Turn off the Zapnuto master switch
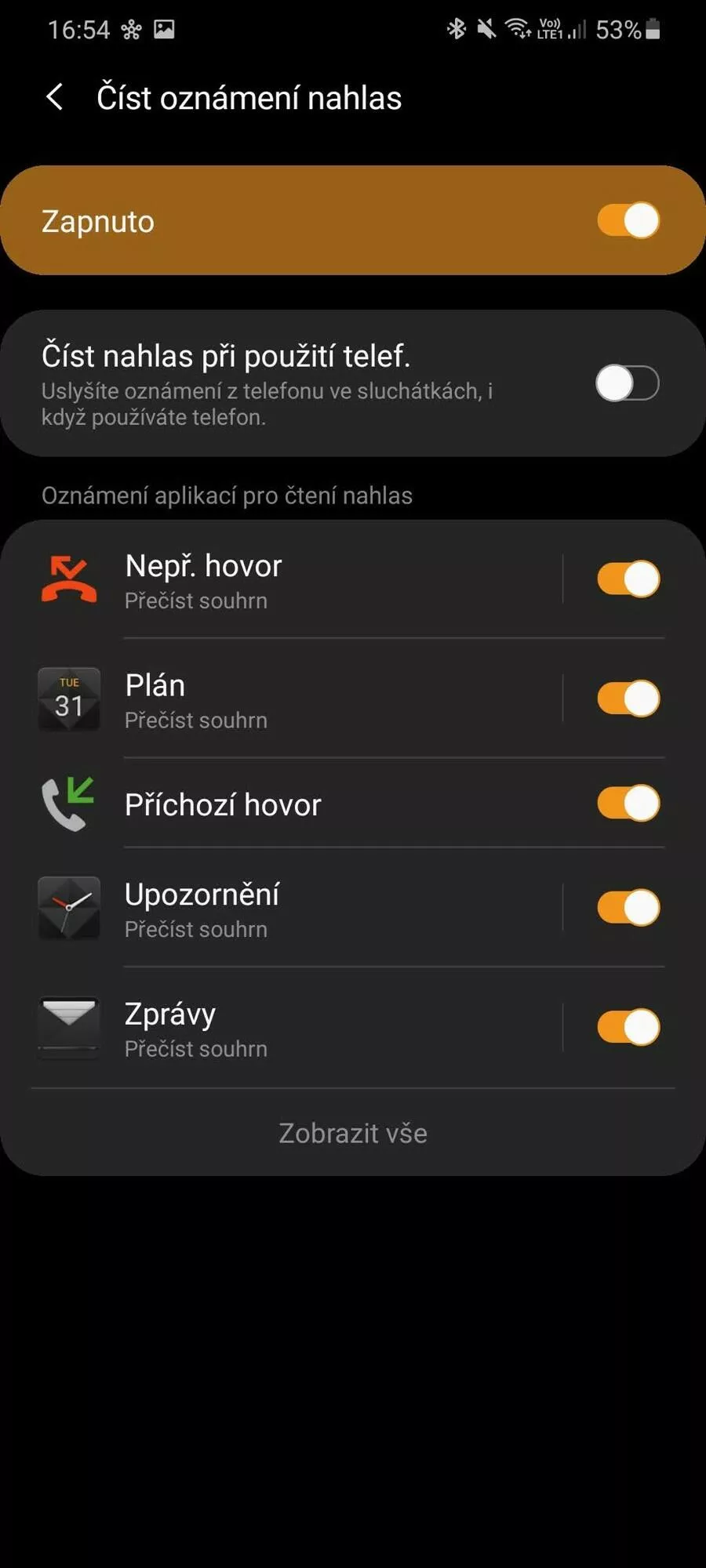 click(628, 220)
